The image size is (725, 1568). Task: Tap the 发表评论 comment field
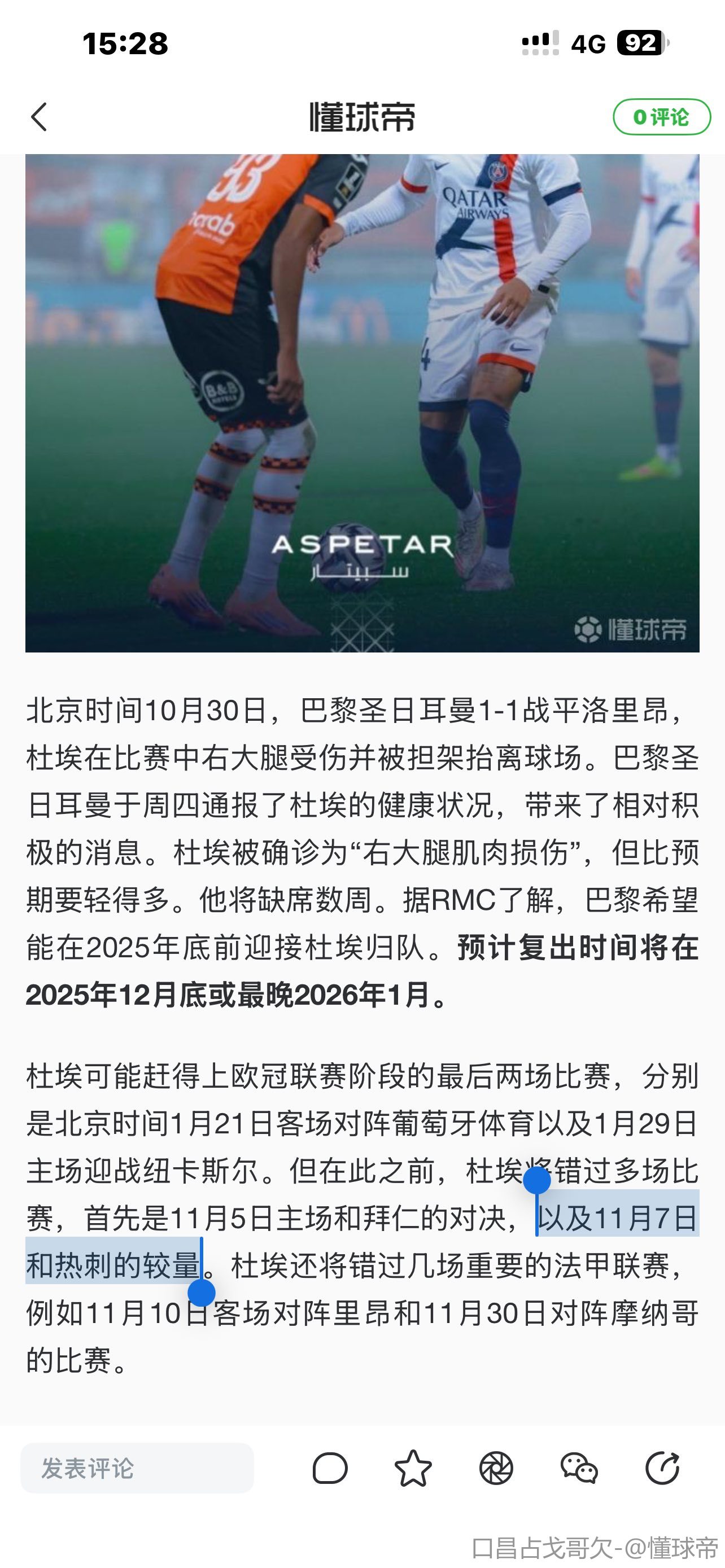[x=137, y=1468]
